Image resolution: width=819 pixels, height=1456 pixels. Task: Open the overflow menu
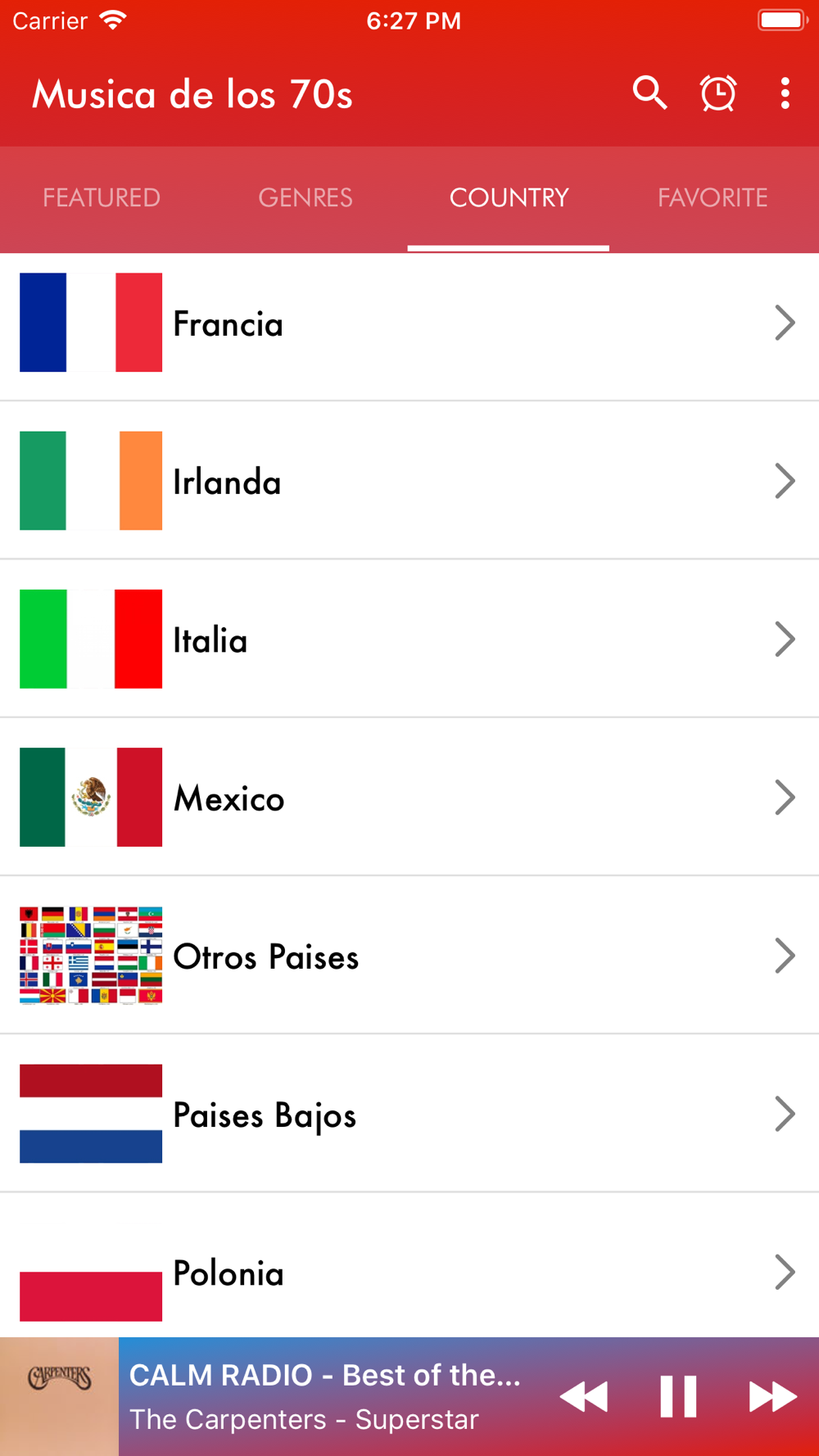785,93
